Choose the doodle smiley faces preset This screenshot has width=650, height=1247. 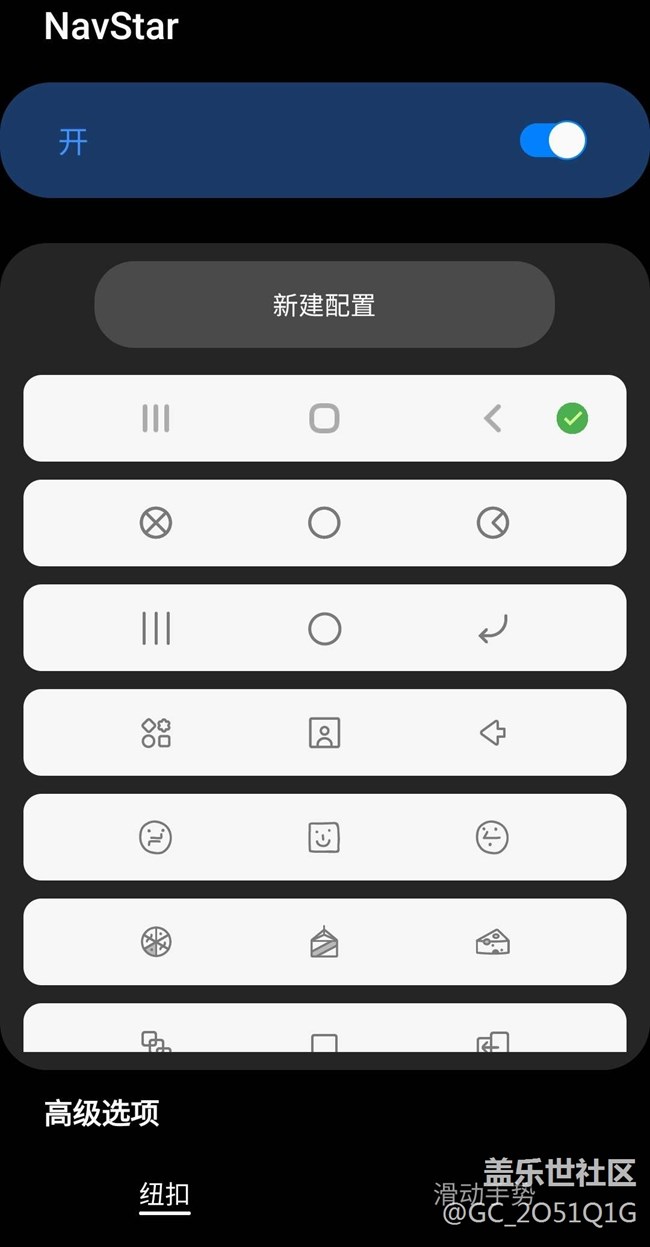[x=324, y=837]
